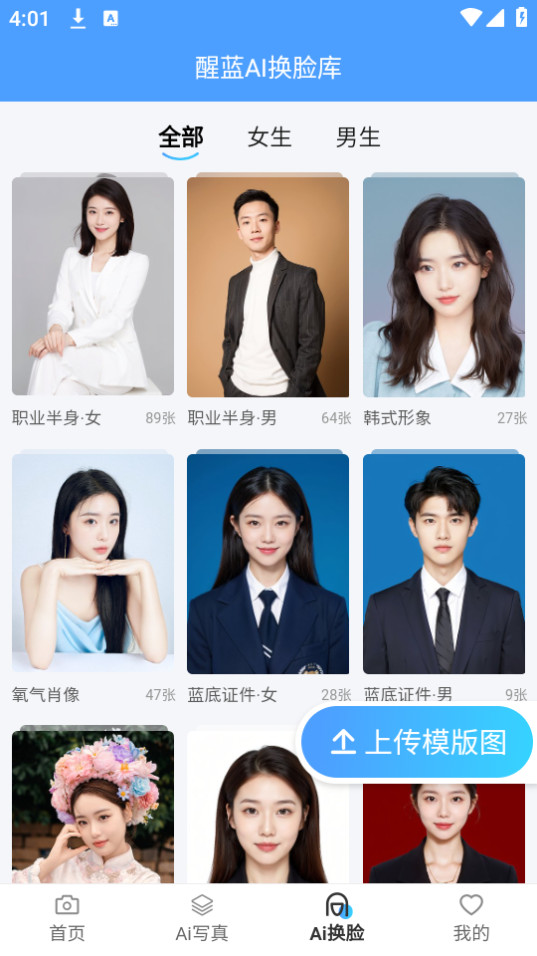Tap the 上传模版图 upload button
This screenshot has width=537, height=956.
point(417,742)
